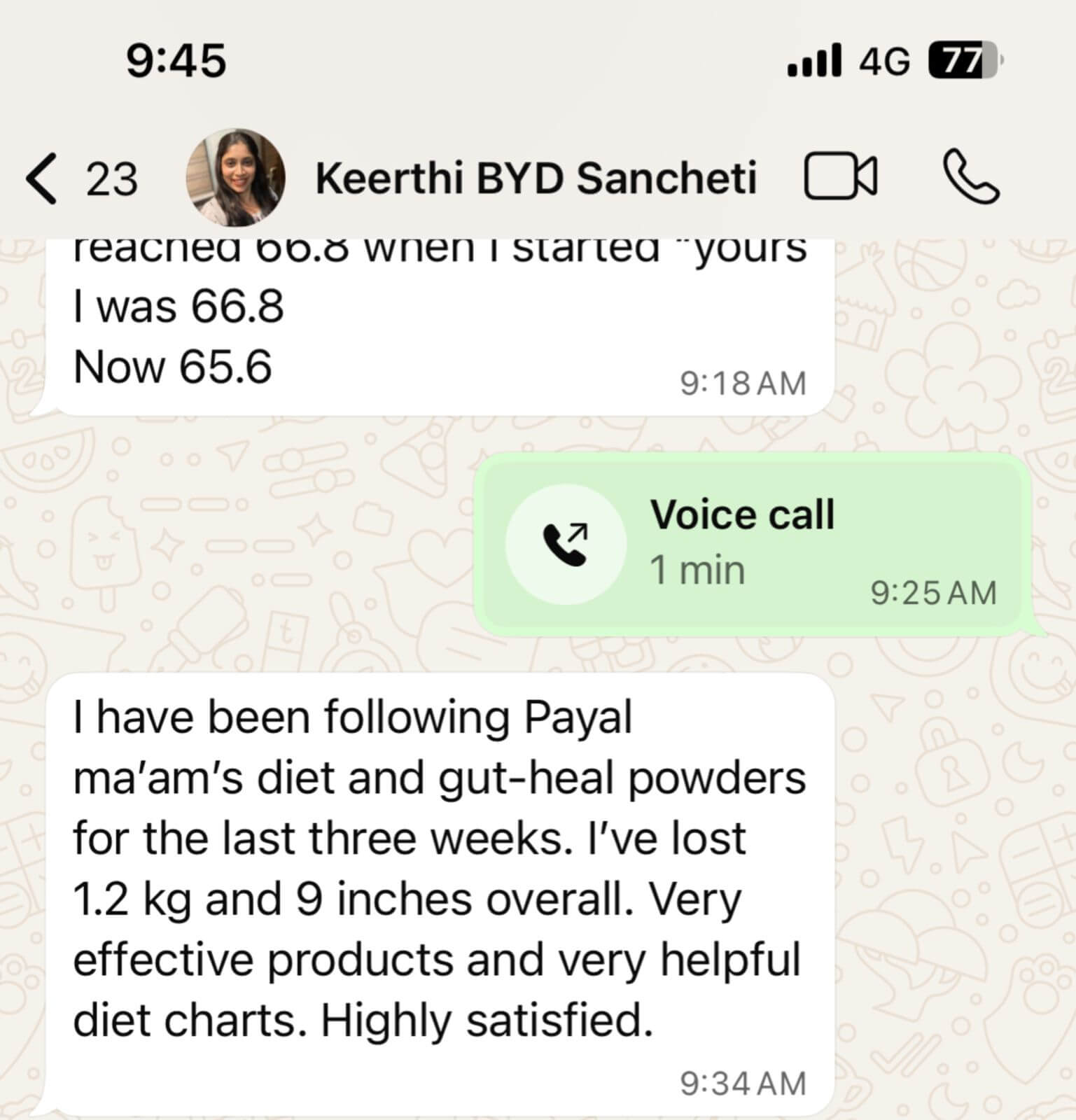1076x1120 pixels.
Task: Start a voice call with Keerthi
Action: pyautogui.click(x=971, y=176)
